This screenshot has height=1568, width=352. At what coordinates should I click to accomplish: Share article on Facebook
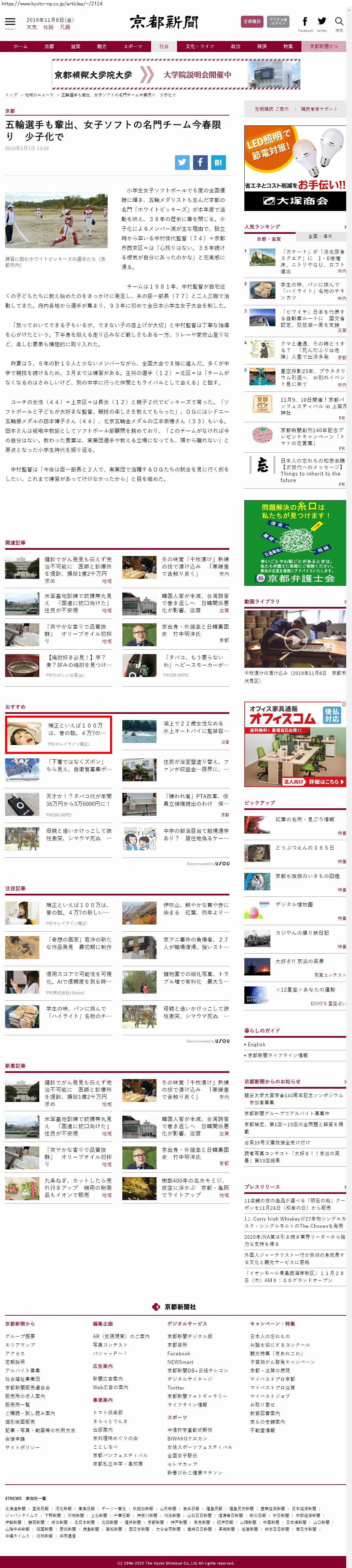tap(200, 162)
